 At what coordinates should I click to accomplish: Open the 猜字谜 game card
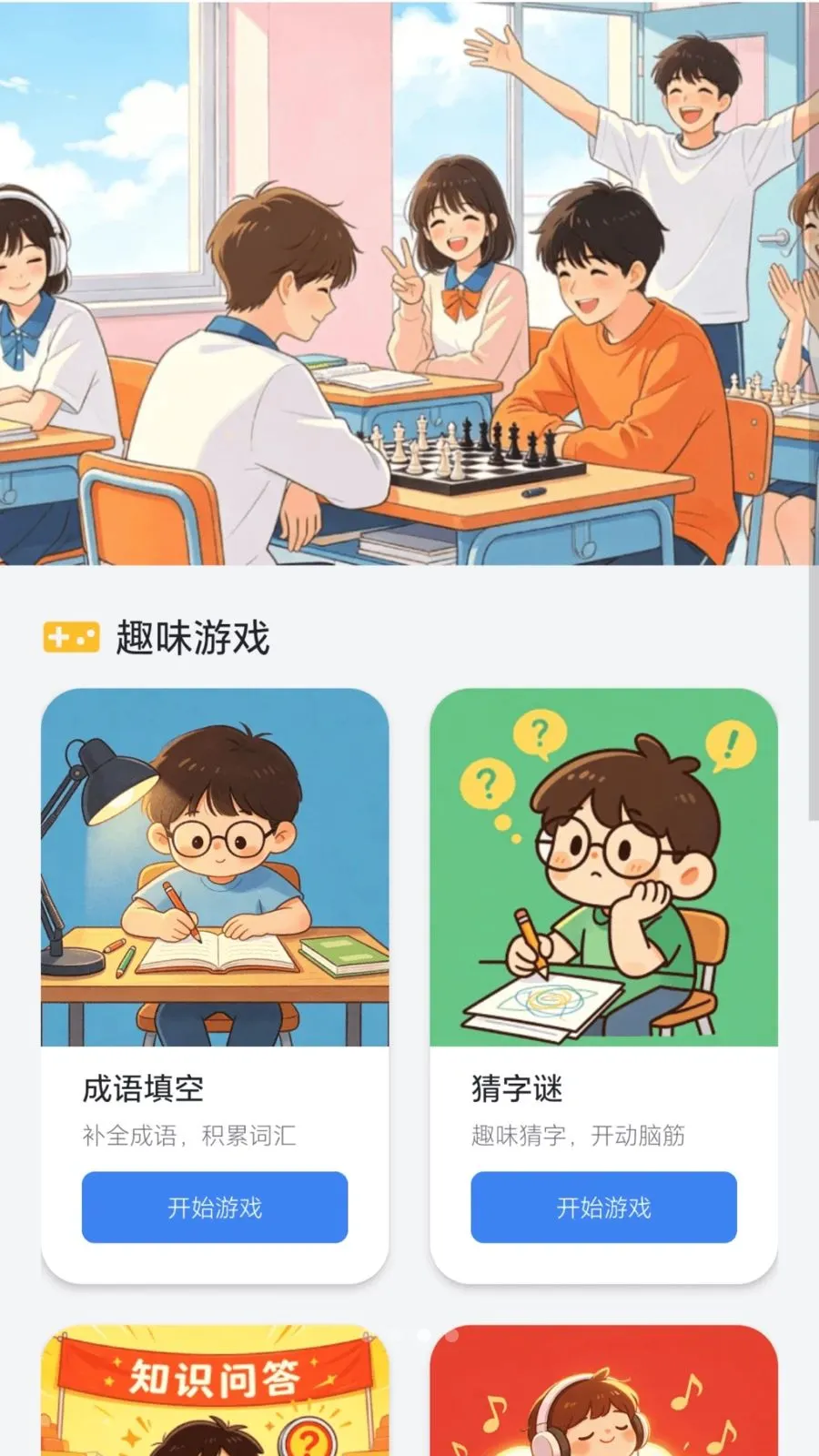pos(603,985)
